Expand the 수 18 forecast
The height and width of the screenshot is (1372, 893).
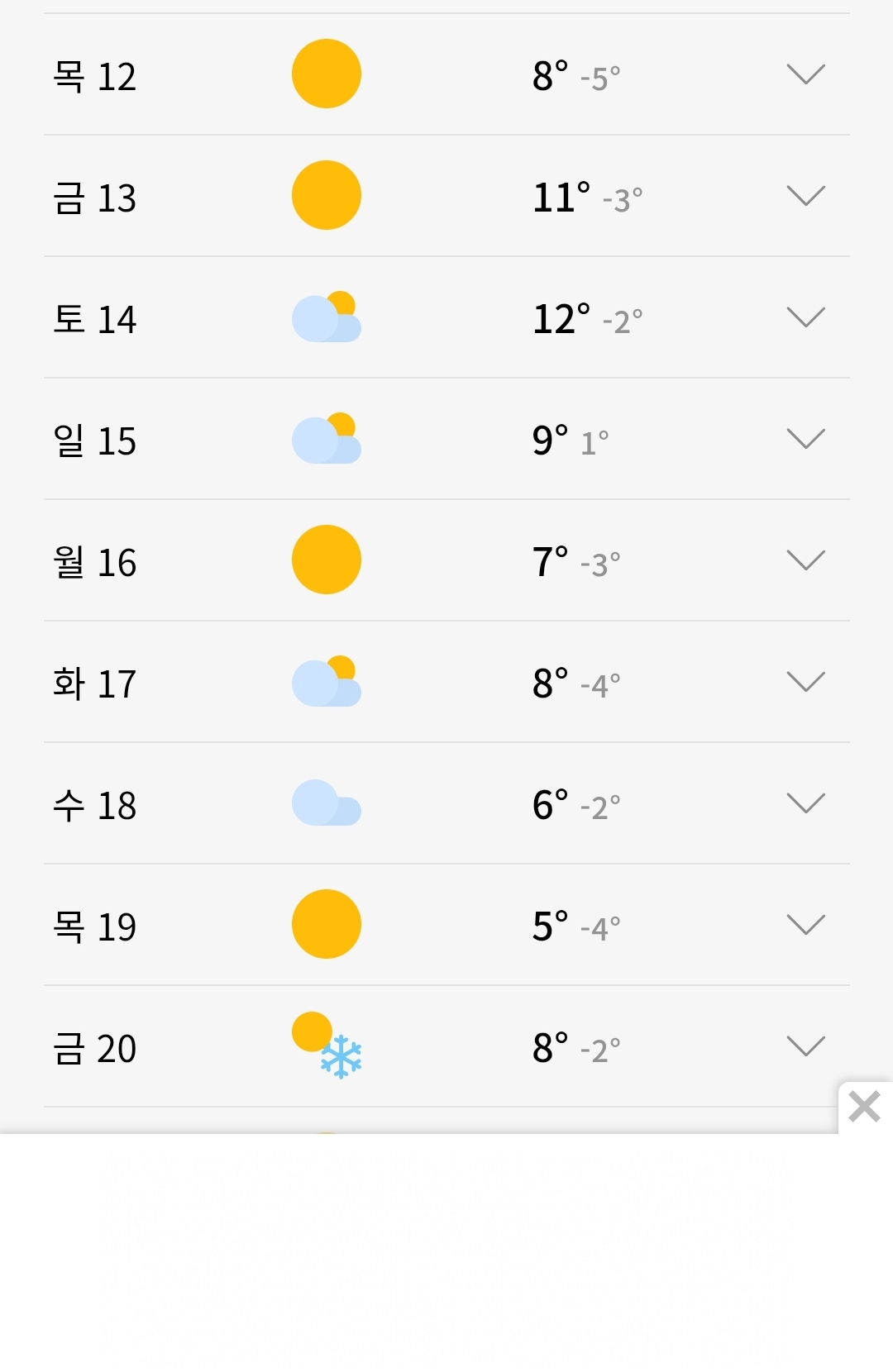(805, 803)
